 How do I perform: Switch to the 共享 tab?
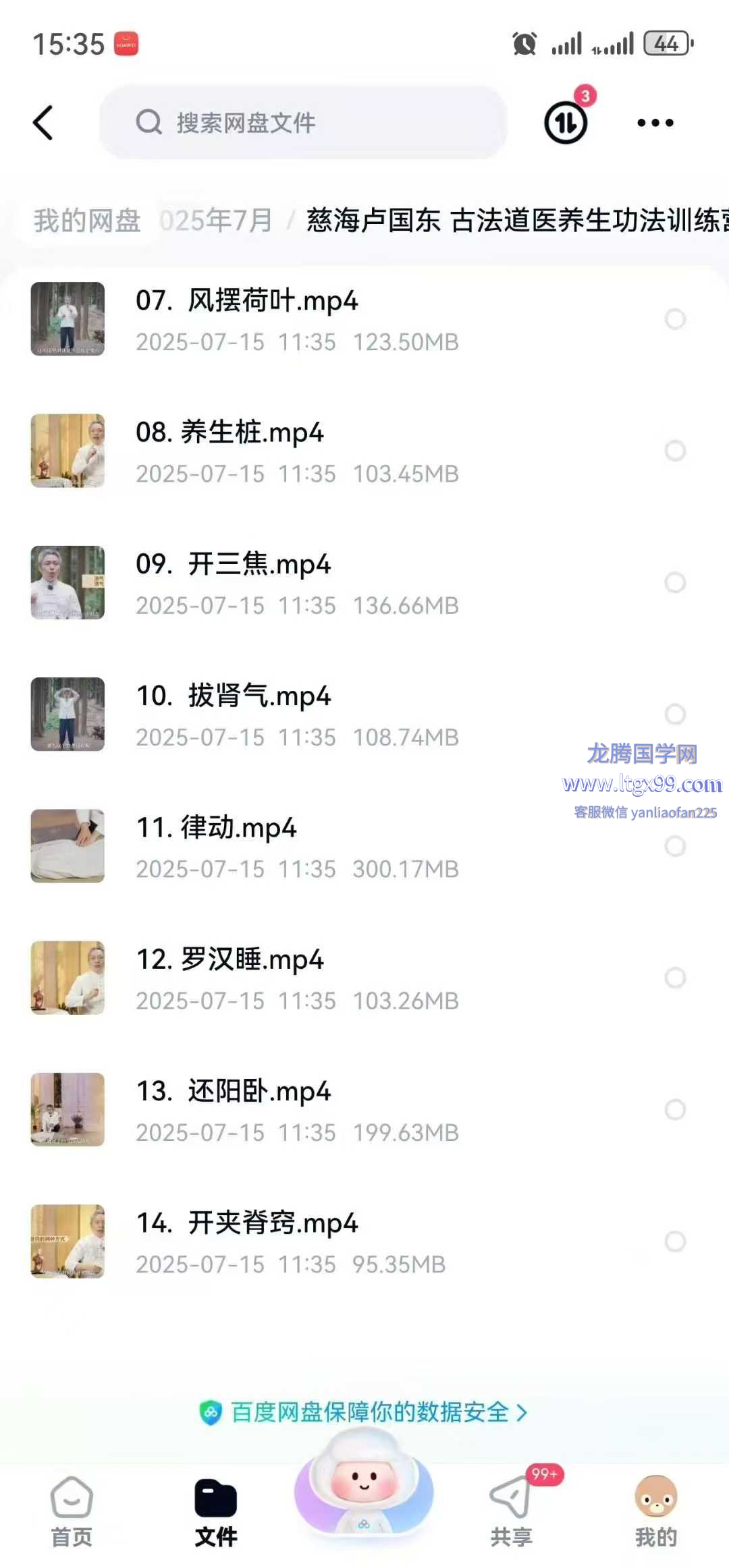point(512,1511)
